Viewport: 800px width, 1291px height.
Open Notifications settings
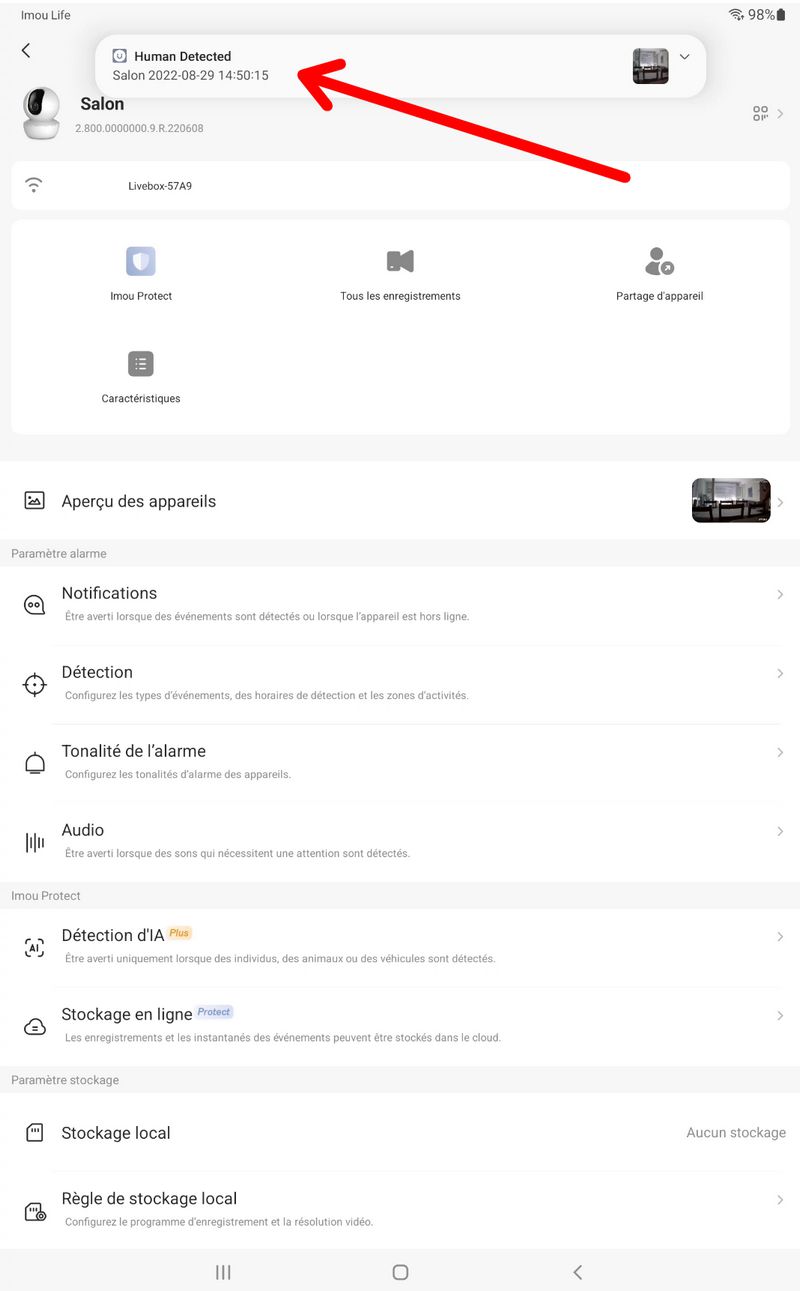400,604
